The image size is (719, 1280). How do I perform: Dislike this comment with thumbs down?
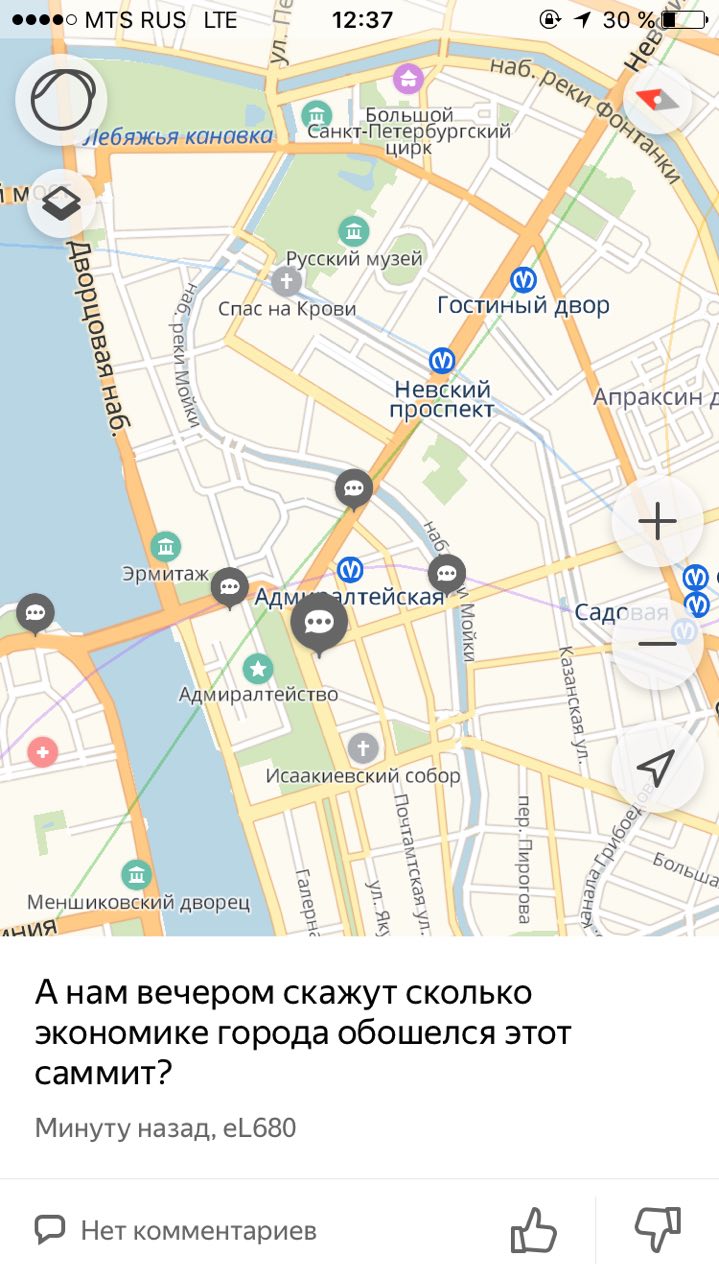pos(657,1229)
